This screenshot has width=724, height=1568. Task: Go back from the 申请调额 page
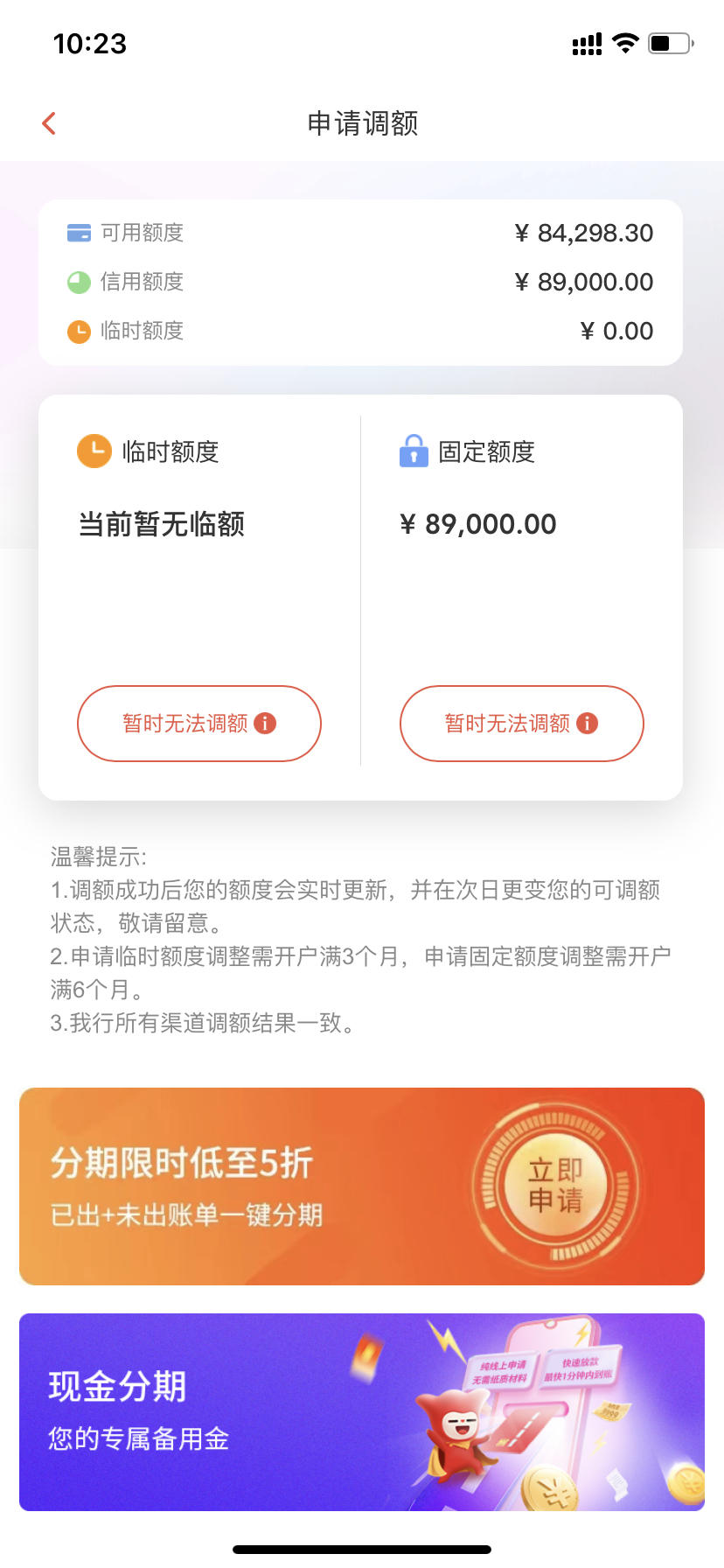click(49, 123)
